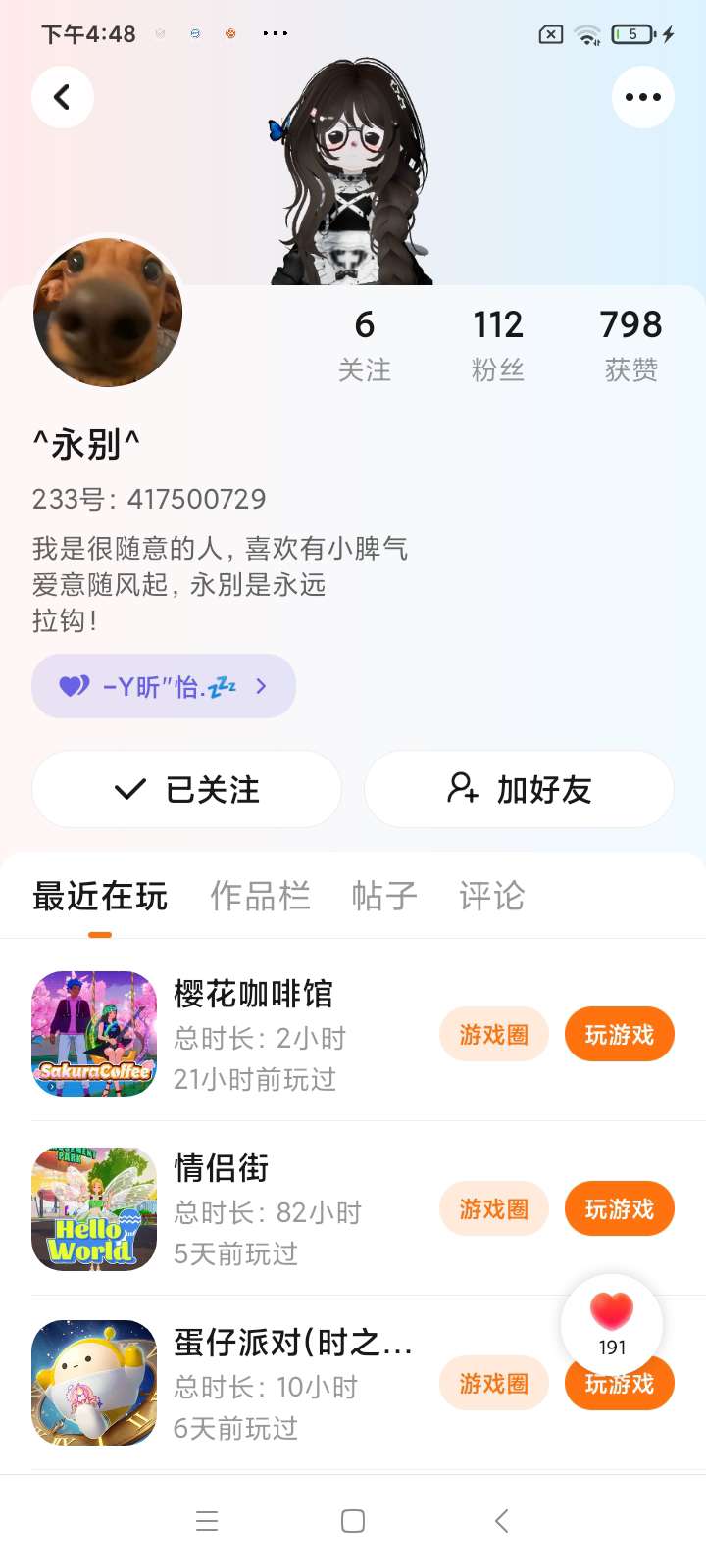Open 游戏圈 for 樱花咖啡馆
Image resolution: width=706 pixels, height=1568 pixels.
click(x=493, y=1034)
